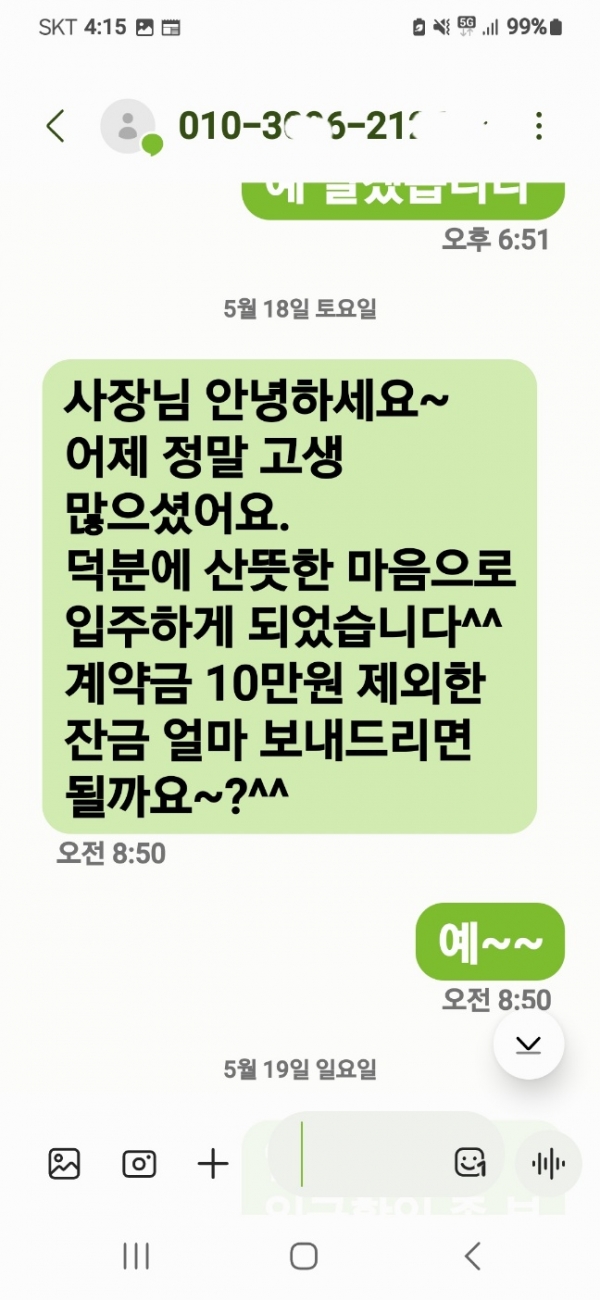Image resolution: width=600 pixels, height=1300 pixels.
Task: Open the three-dot overflow menu
Action: [x=539, y=126]
